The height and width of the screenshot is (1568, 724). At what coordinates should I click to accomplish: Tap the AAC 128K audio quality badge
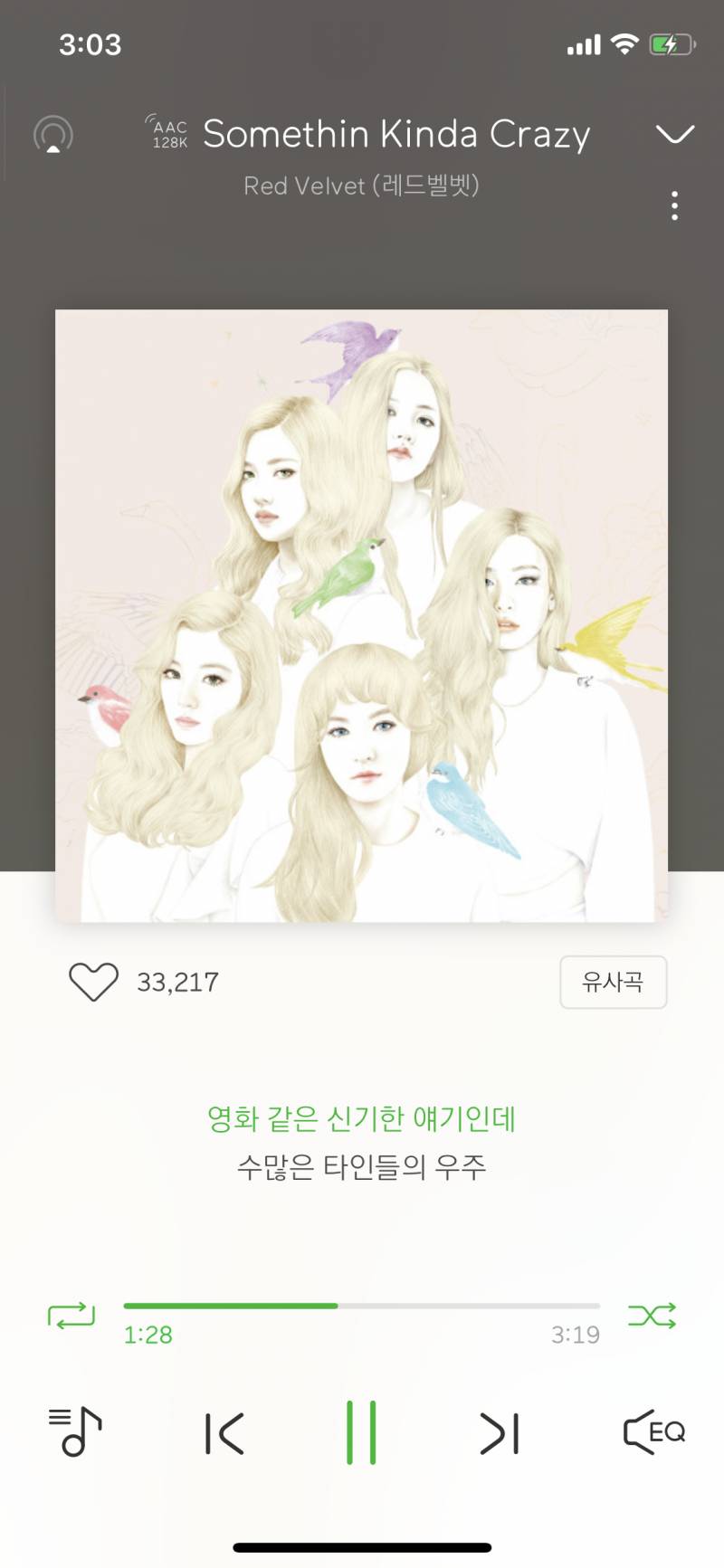168,134
